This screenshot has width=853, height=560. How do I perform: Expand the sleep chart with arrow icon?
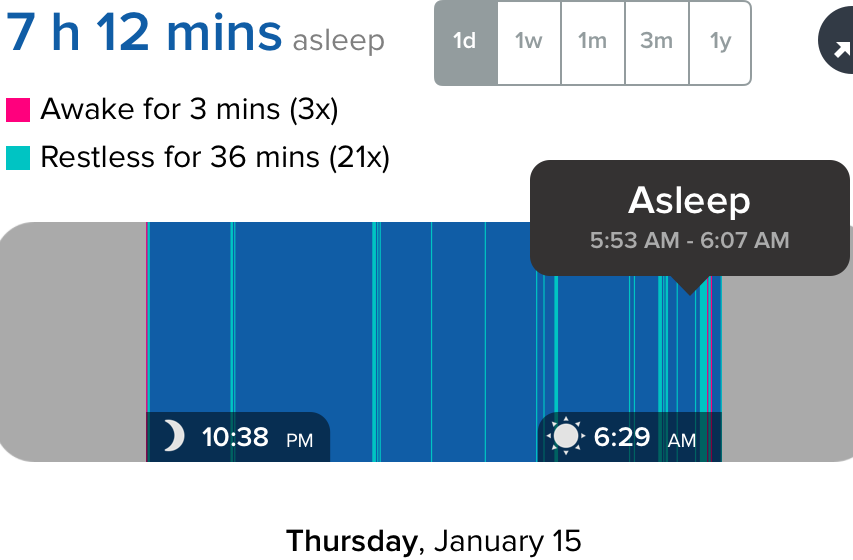[838, 43]
